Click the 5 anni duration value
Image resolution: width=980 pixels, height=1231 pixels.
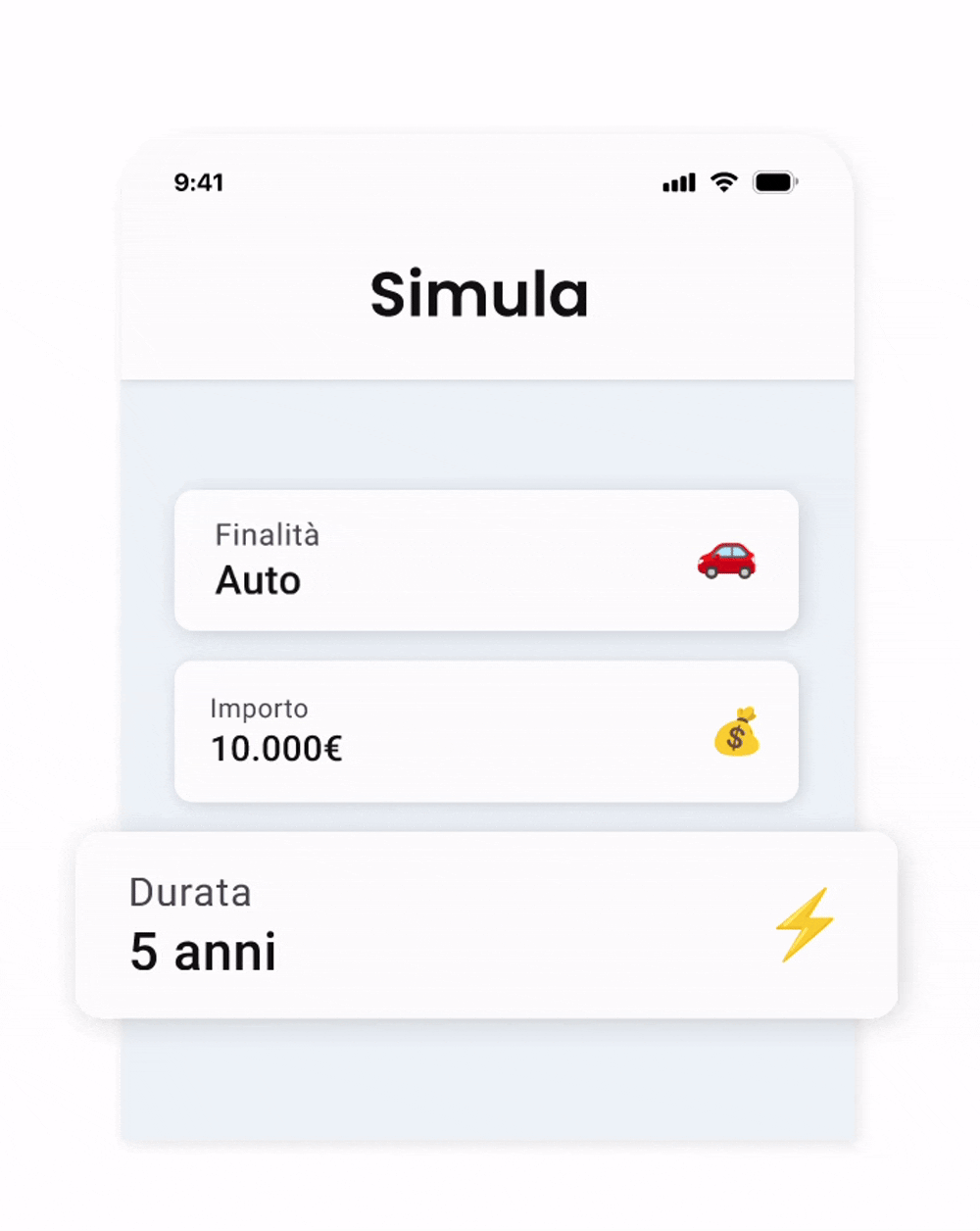[x=205, y=949]
